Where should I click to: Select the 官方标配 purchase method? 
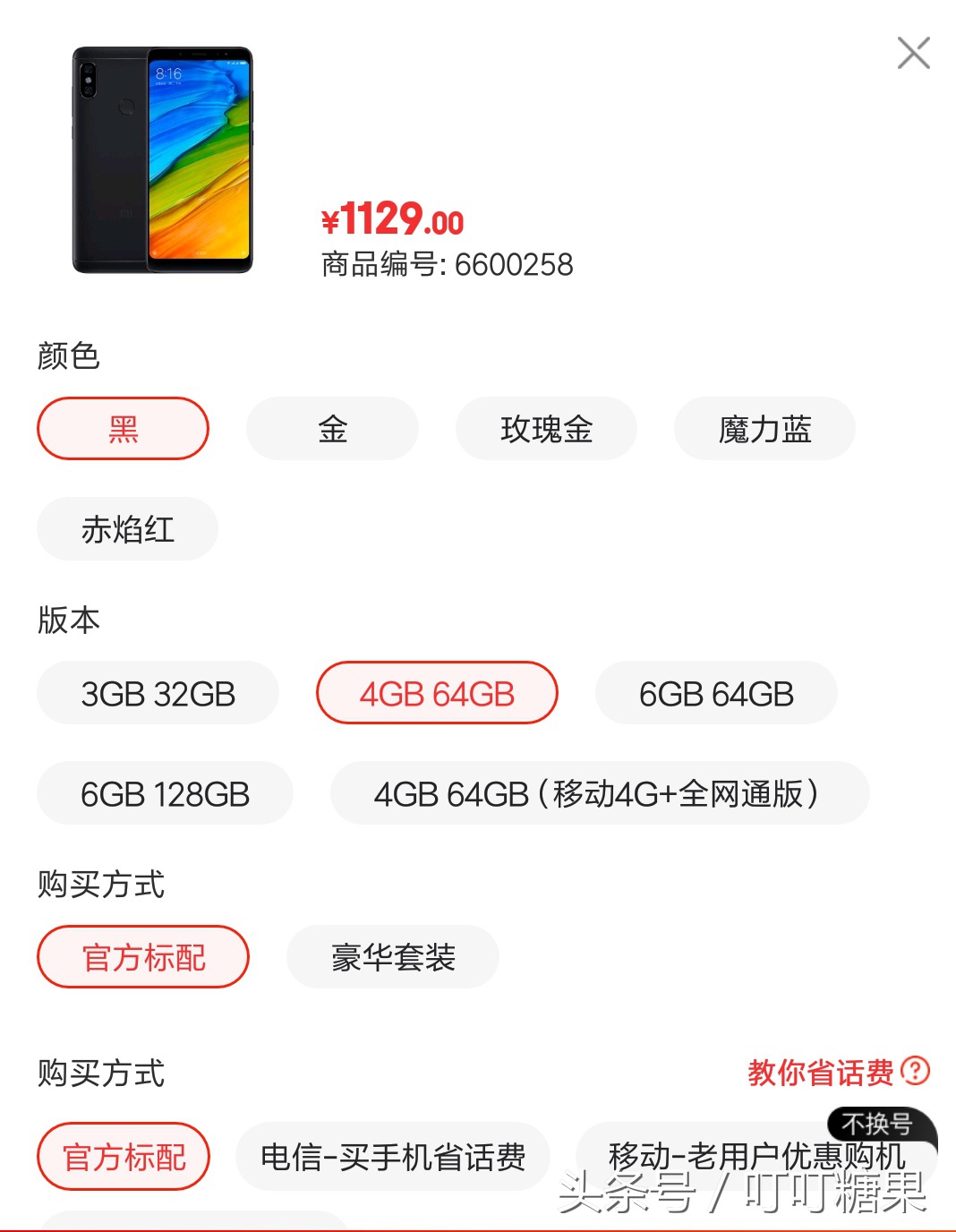pos(142,956)
